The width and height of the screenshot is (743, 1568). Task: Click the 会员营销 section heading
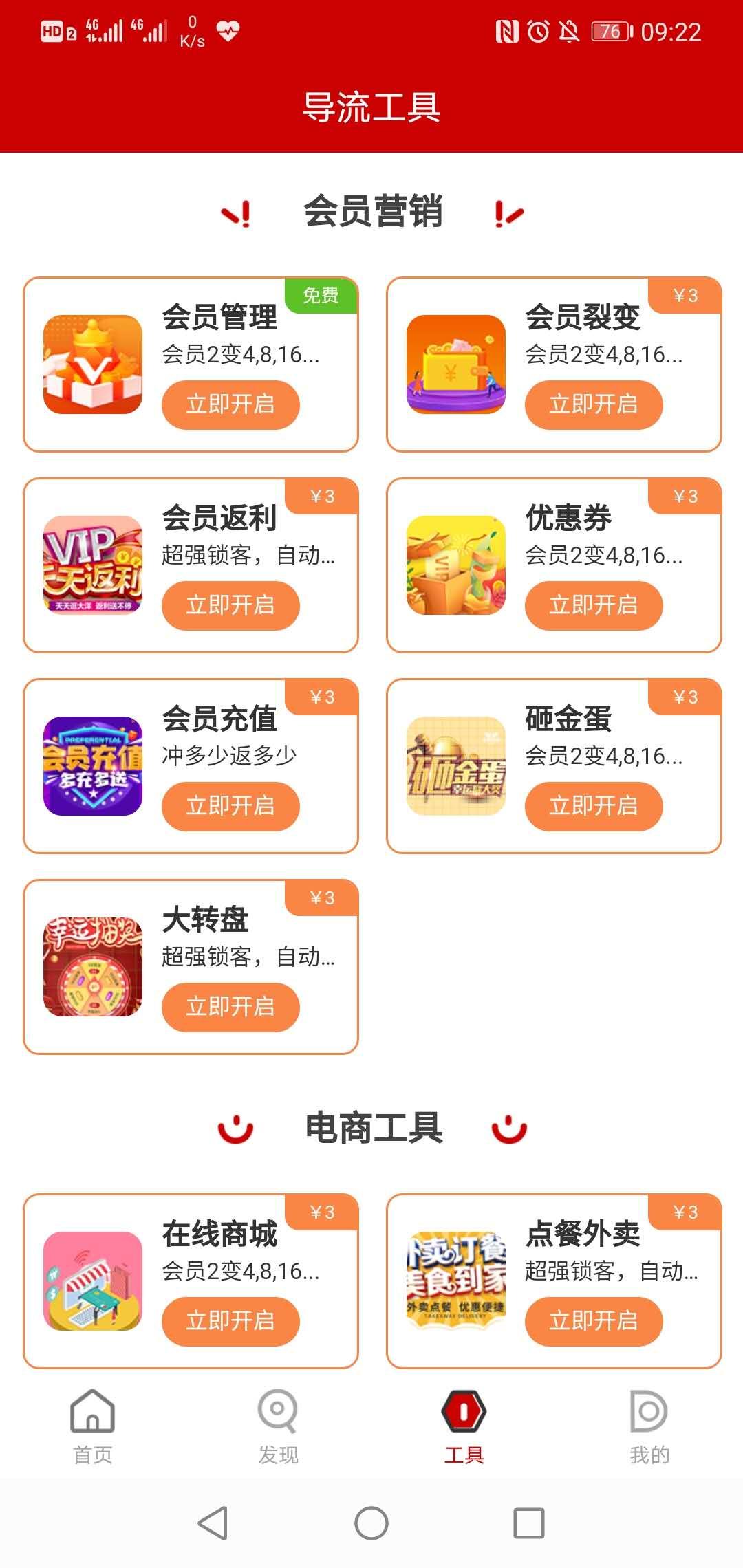[371, 213]
